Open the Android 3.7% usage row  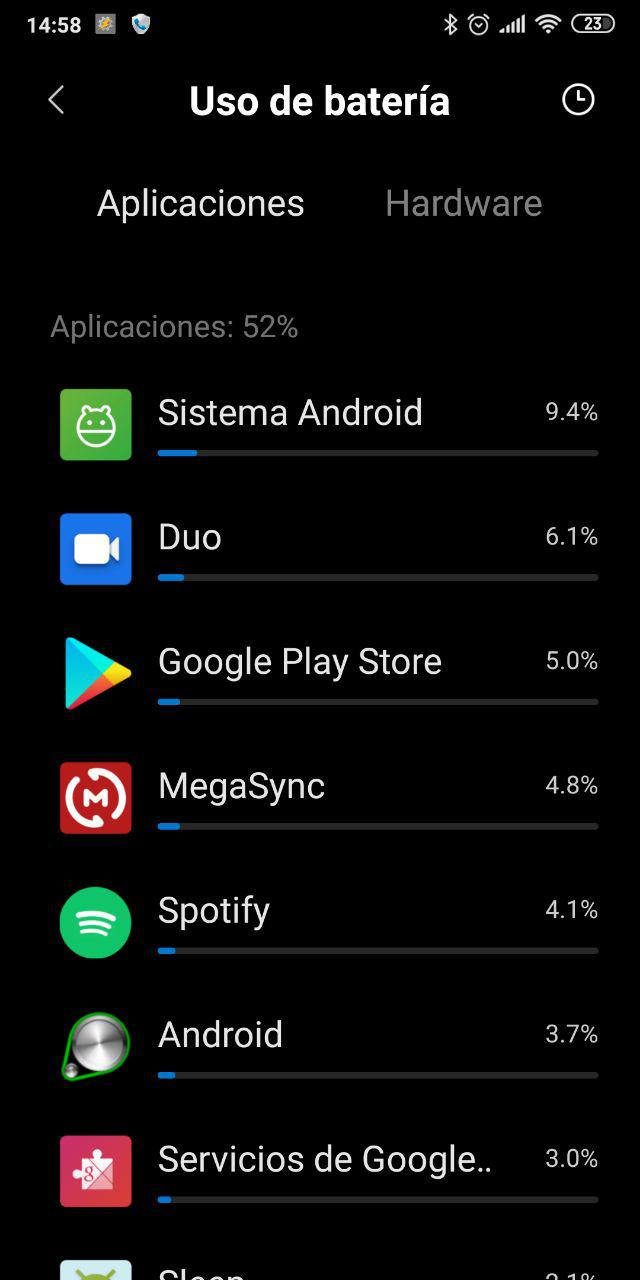pyautogui.click(x=329, y=1046)
